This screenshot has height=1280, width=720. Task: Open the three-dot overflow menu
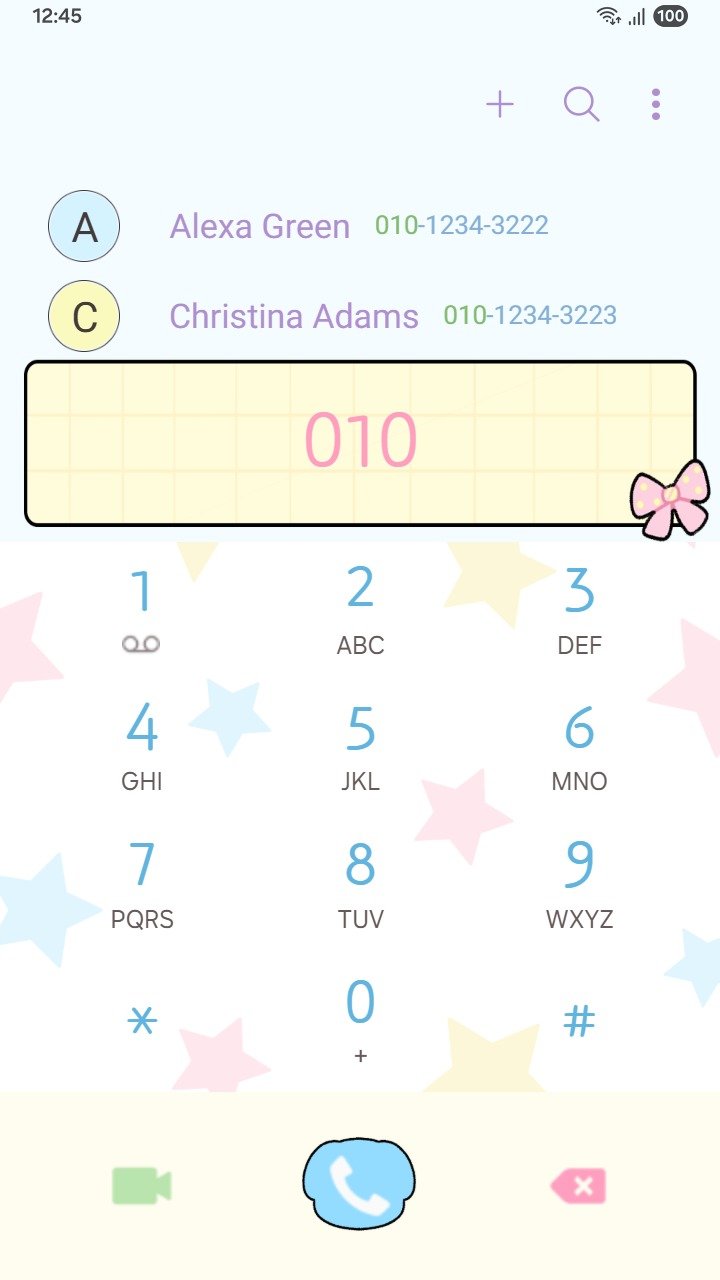click(x=656, y=104)
